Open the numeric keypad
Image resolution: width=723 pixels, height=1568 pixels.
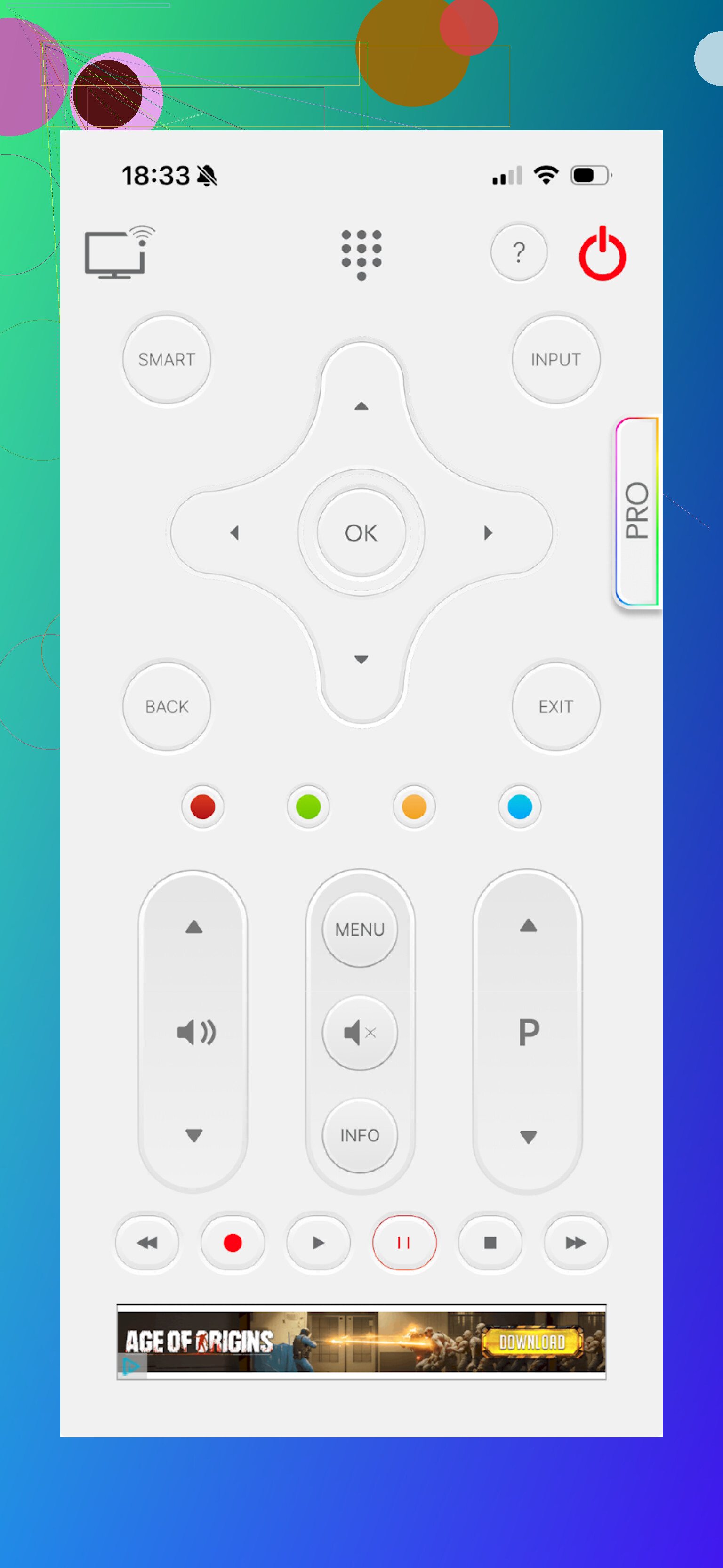point(361,254)
